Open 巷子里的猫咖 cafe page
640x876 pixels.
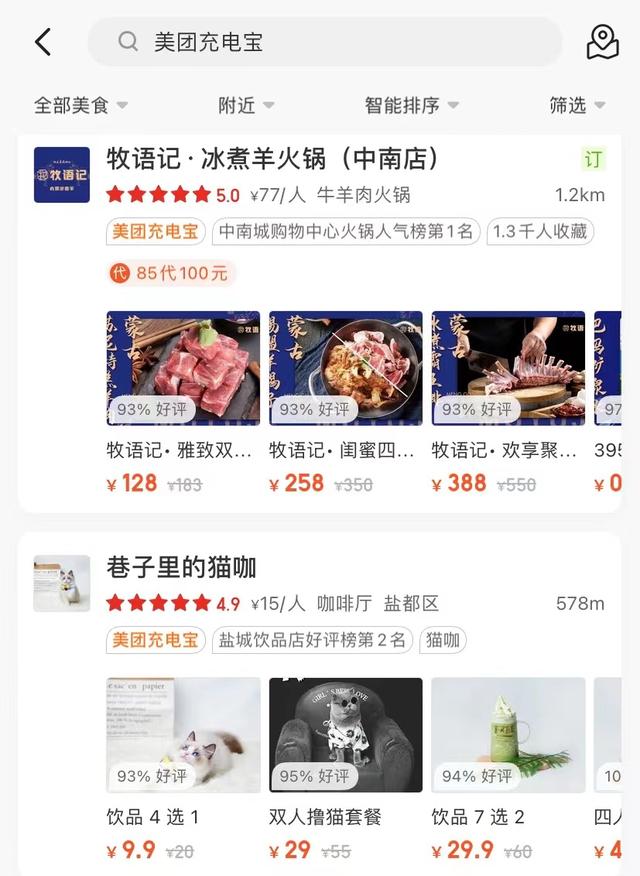point(182,568)
